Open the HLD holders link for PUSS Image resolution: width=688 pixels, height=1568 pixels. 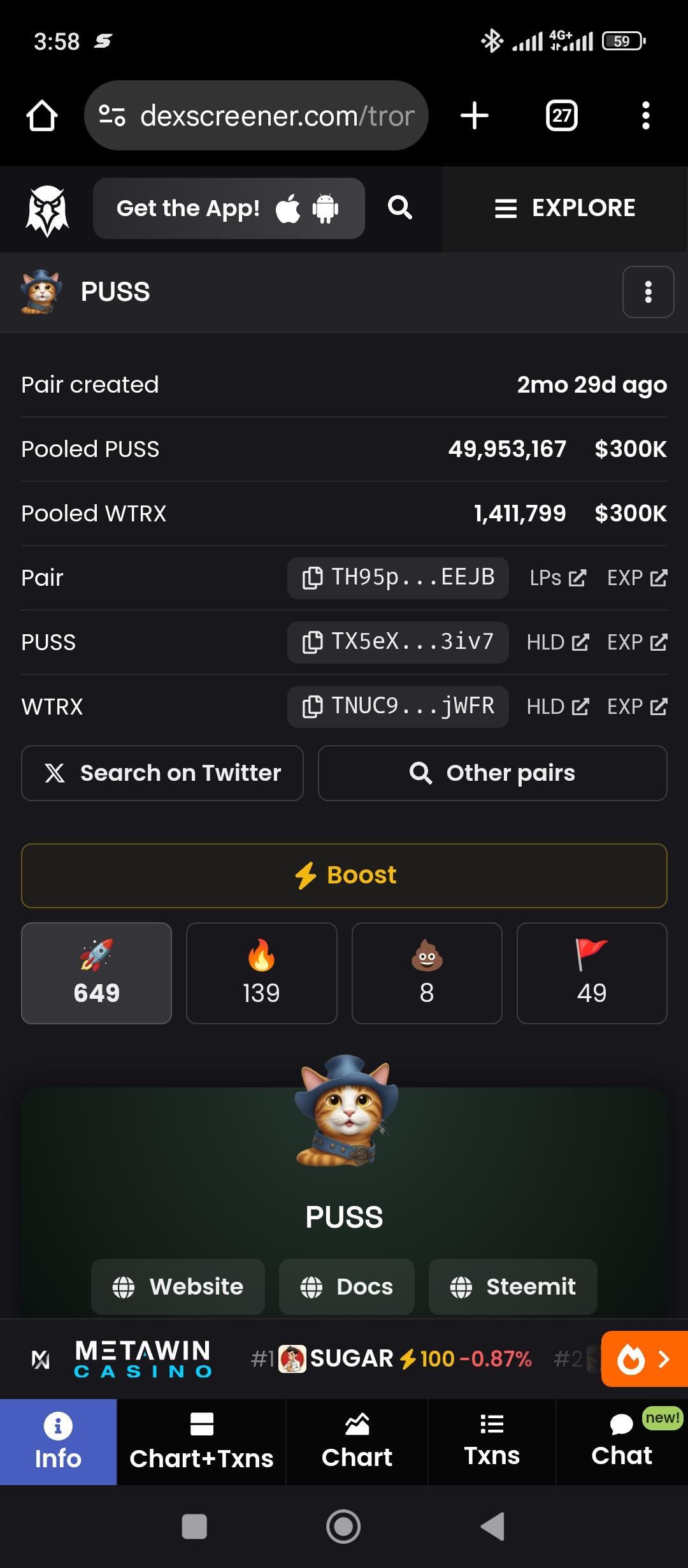(x=557, y=642)
